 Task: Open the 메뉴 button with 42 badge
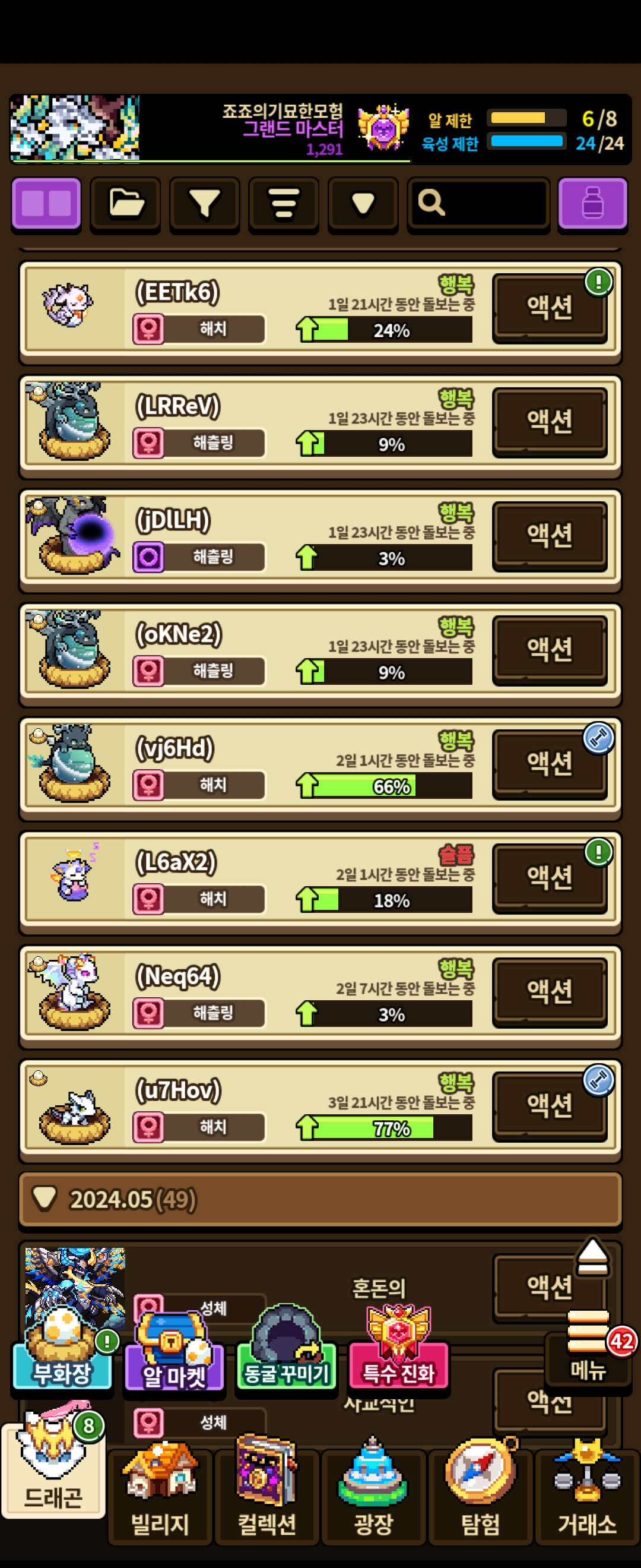click(588, 1351)
